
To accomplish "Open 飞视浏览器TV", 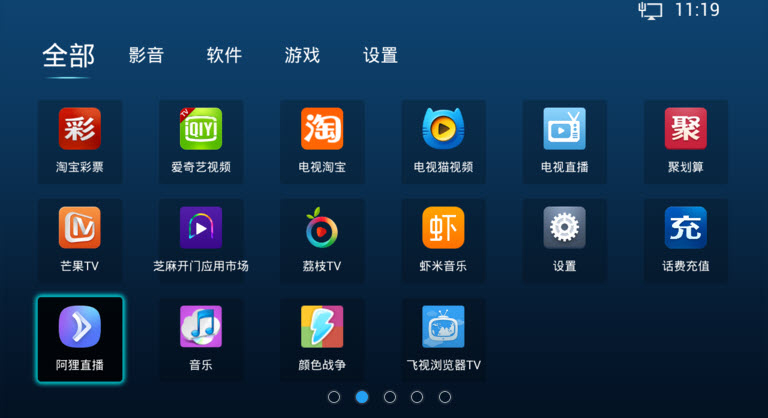I will pos(443,339).
